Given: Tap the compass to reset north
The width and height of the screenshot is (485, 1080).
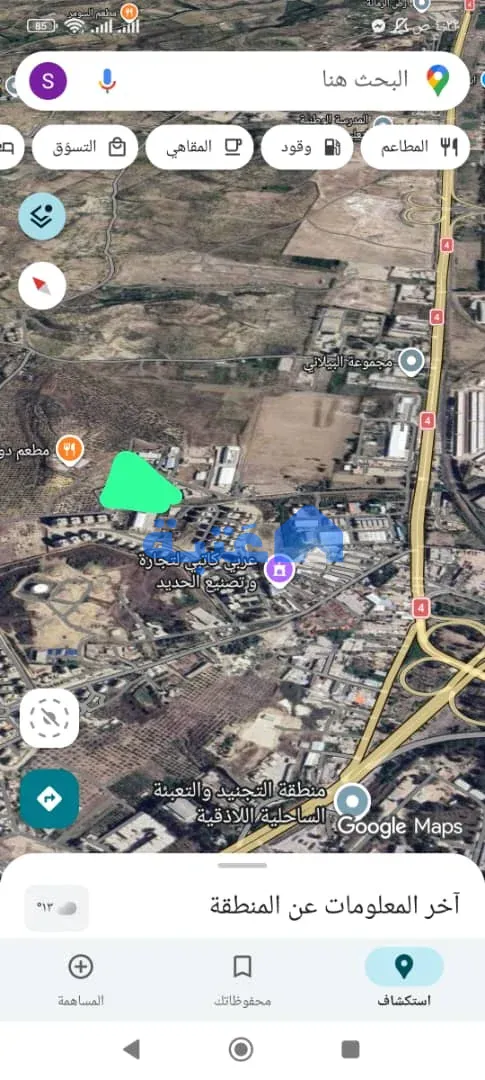Looking at the screenshot, I should point(42,286).
